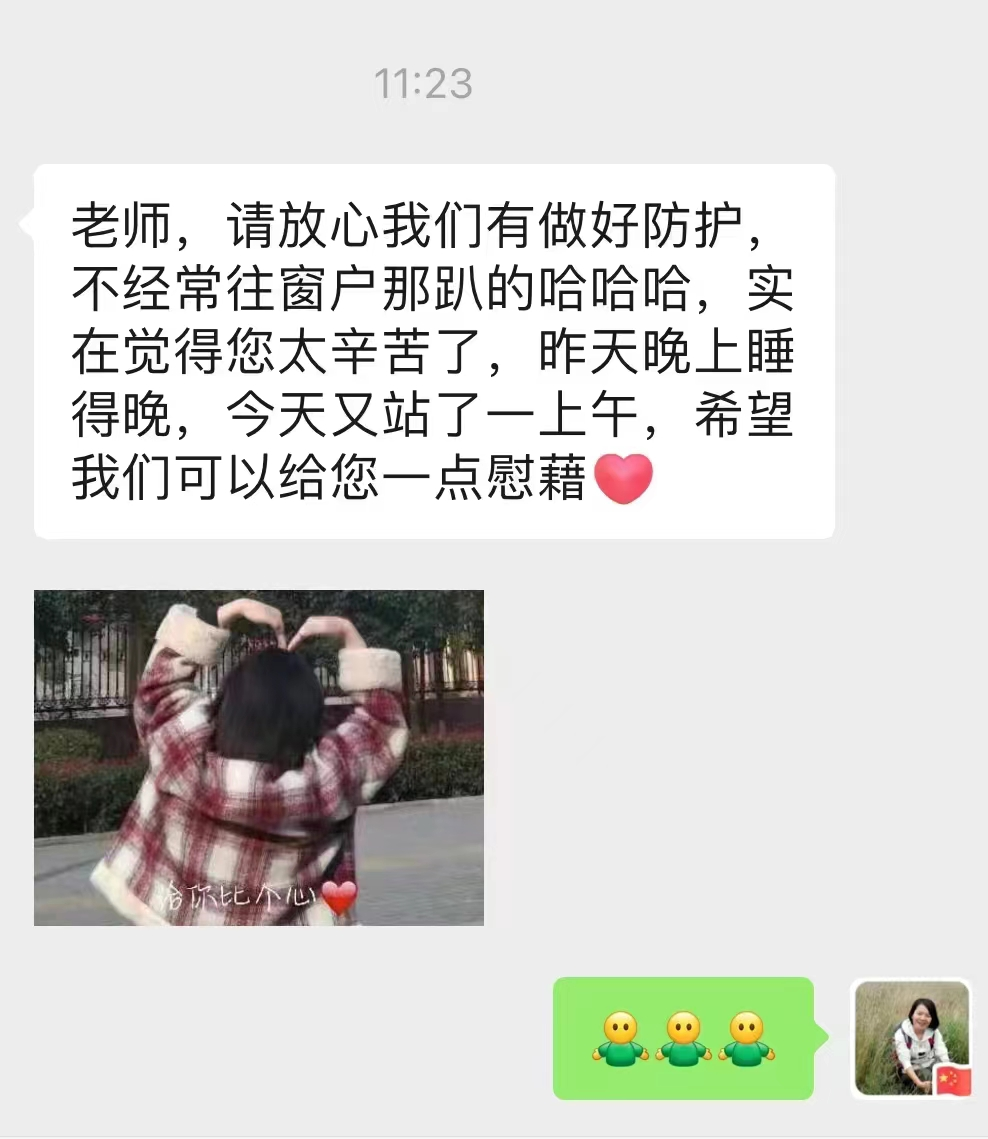Open the heart-gesture photo in the chat
This screenshot has width=988, height=1139.
tap(258, 757)
